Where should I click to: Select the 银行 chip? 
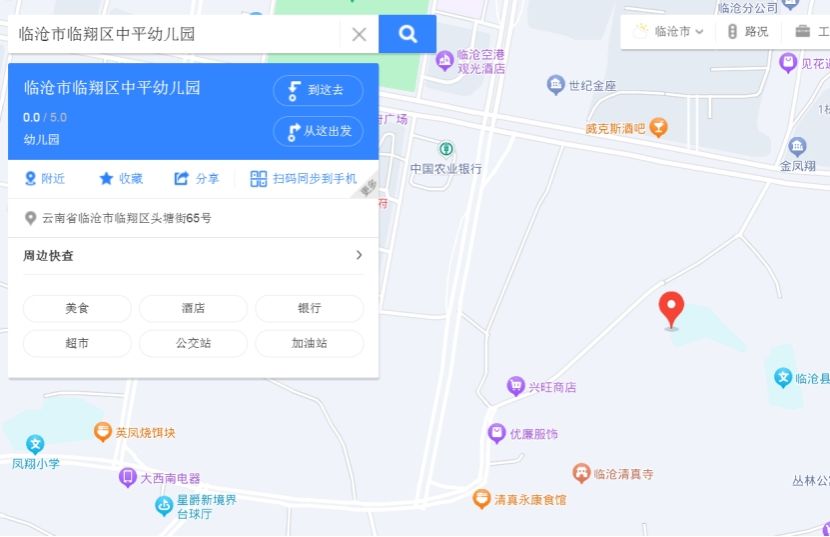point(309,309)
